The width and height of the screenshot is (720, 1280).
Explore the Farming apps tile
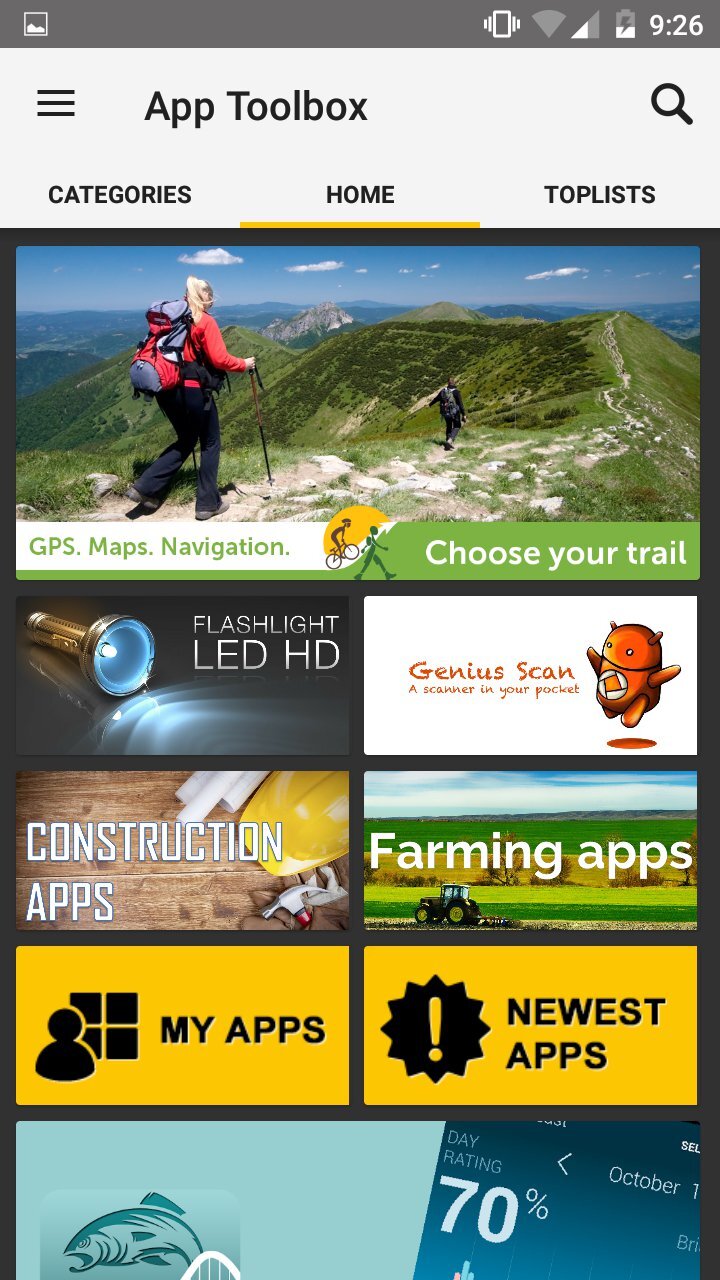(530, 850)
